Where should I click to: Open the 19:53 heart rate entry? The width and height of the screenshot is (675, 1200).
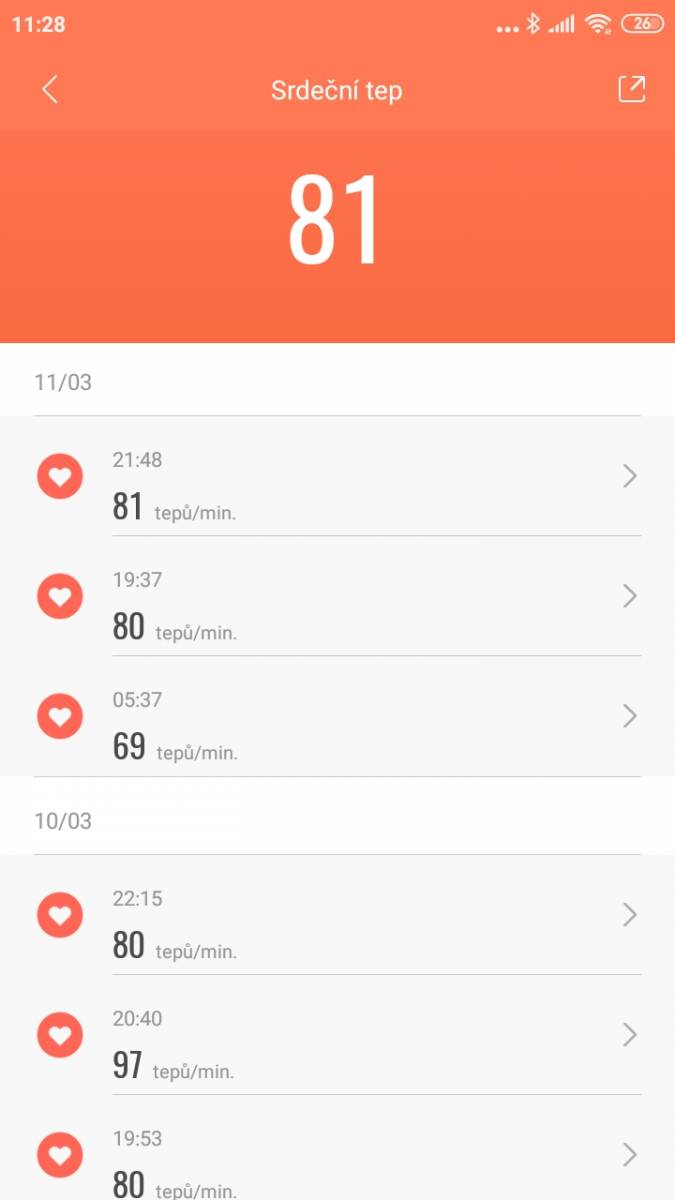(x=337, y=1148)
